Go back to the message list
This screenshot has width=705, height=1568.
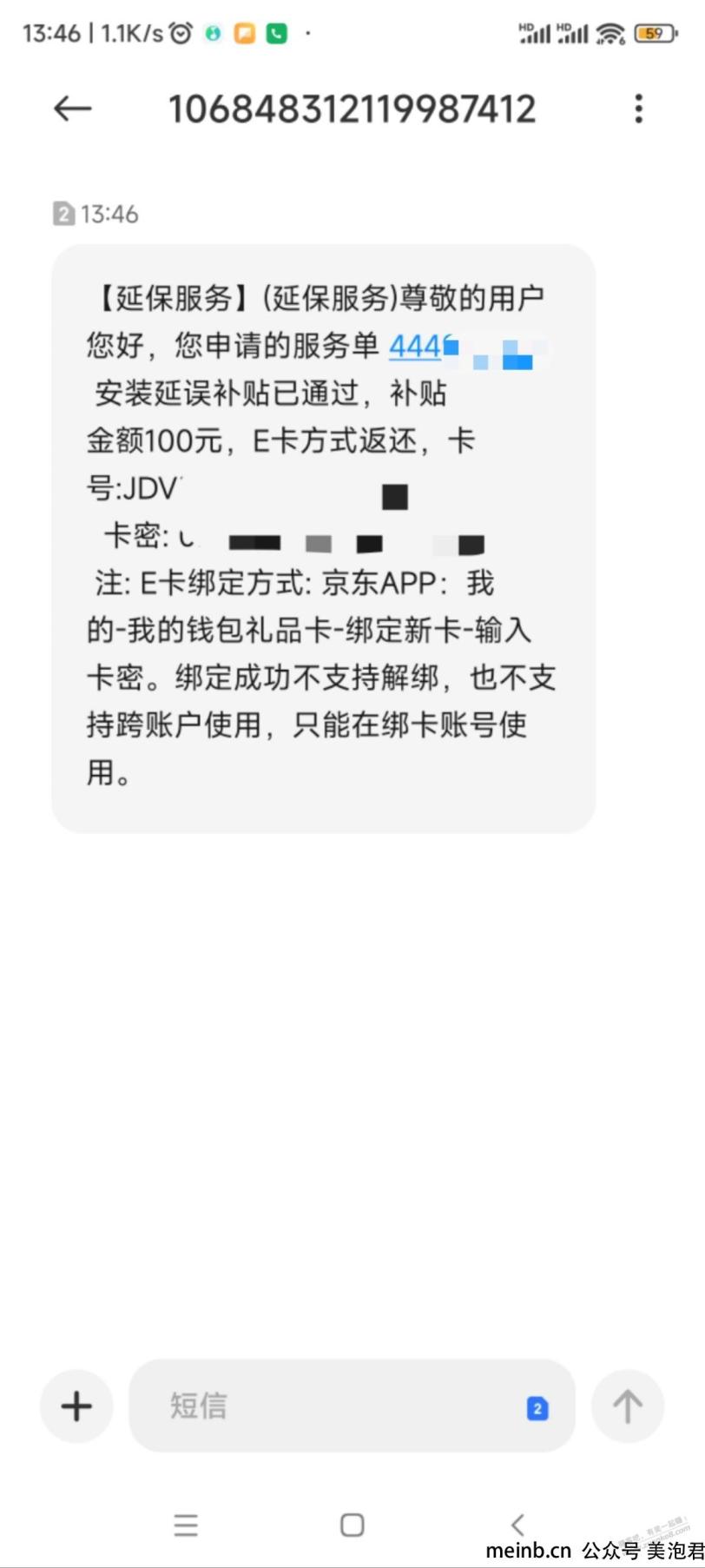pyautogui.click(x=73, y=109)
